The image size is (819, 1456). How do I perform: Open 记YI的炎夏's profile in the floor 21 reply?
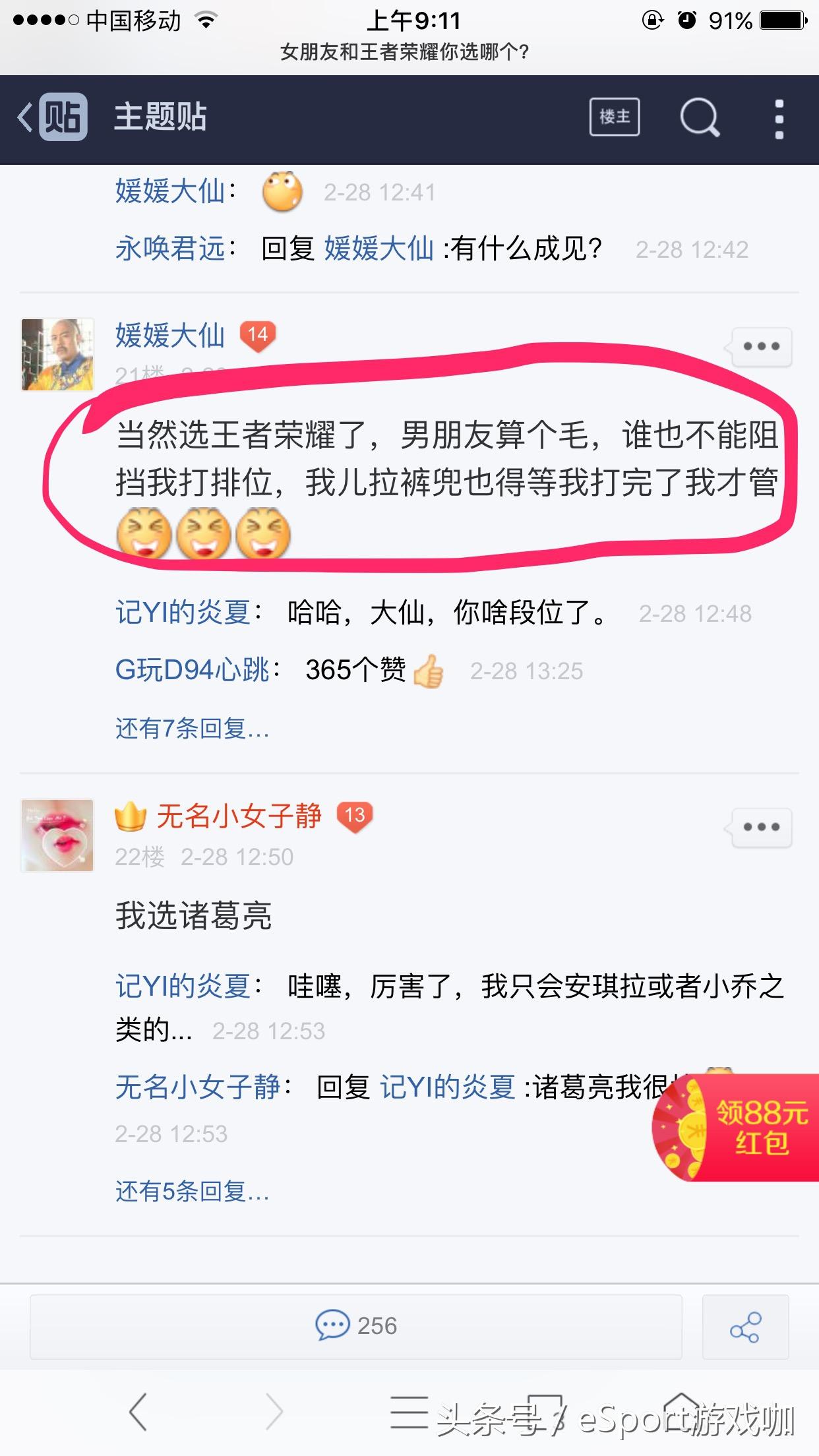point(183,613)
